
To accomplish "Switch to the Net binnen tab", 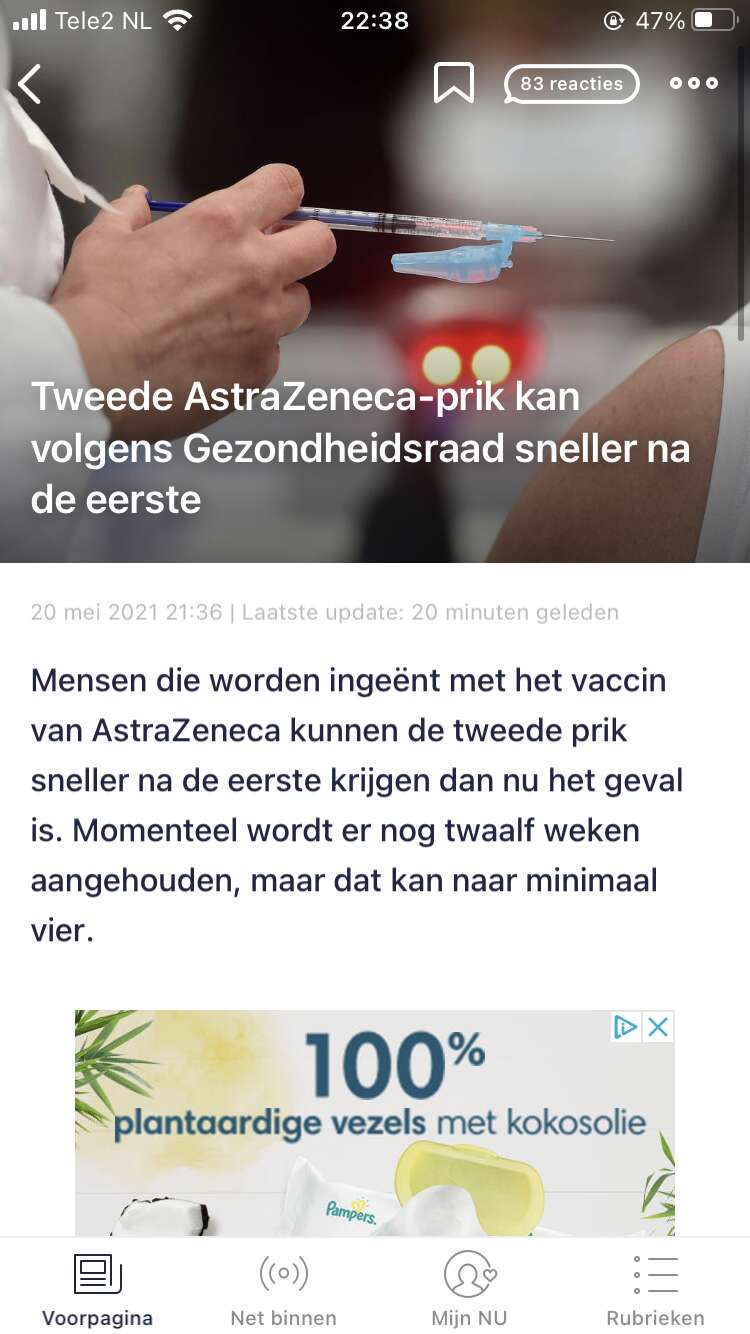I will pos(283,1290).
